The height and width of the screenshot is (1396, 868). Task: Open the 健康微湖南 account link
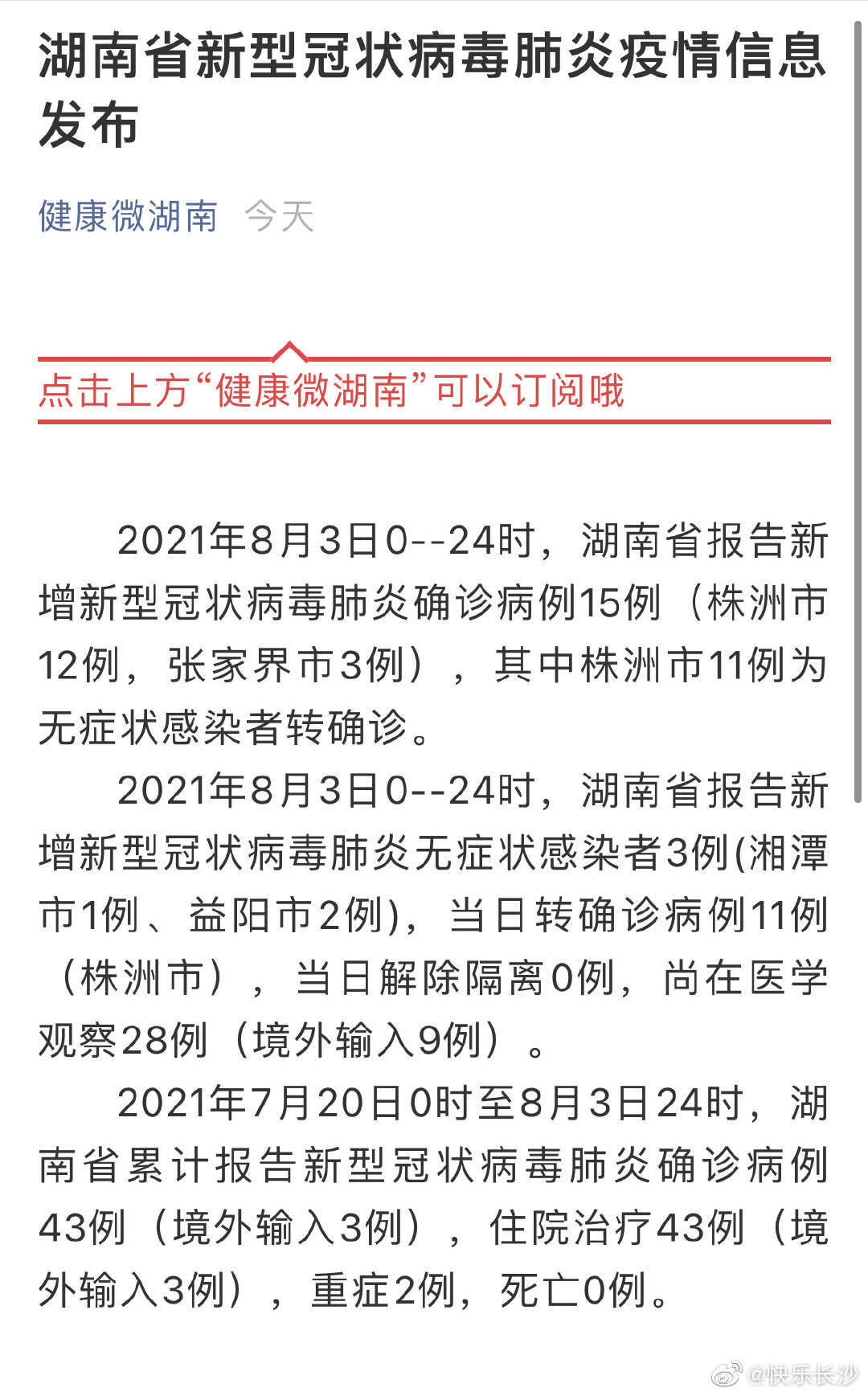128,216
